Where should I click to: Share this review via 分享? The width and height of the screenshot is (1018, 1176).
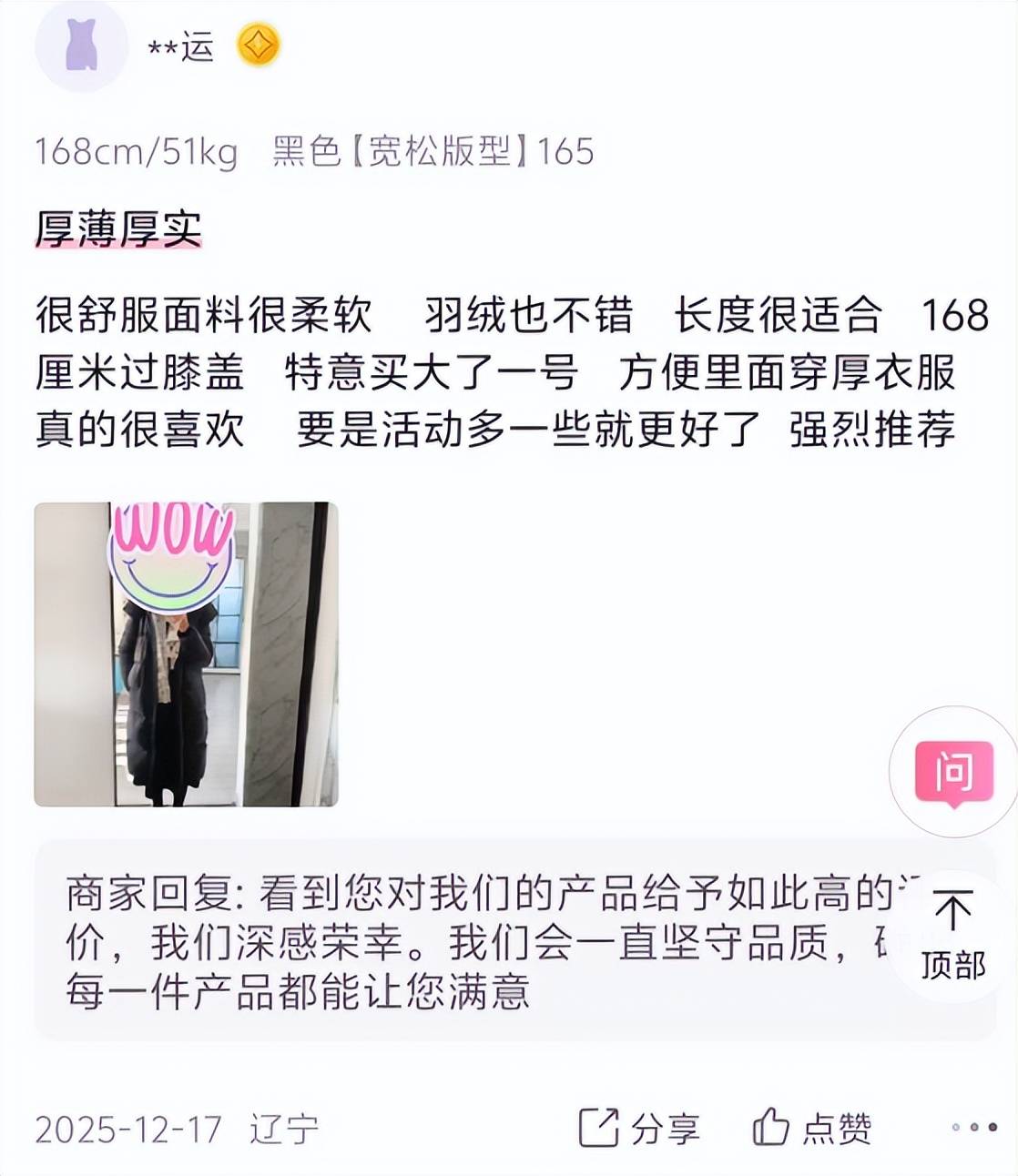(639, 1129)
